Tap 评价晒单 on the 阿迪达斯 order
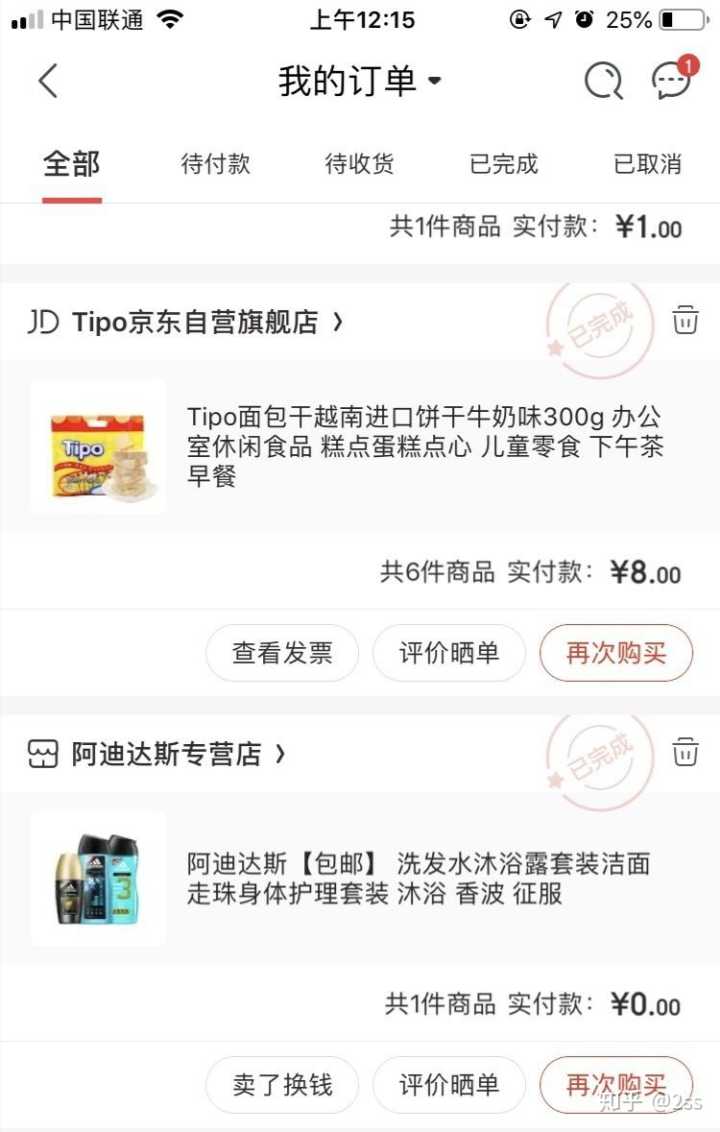The image size is (720, 1132). pos(449,1085)
